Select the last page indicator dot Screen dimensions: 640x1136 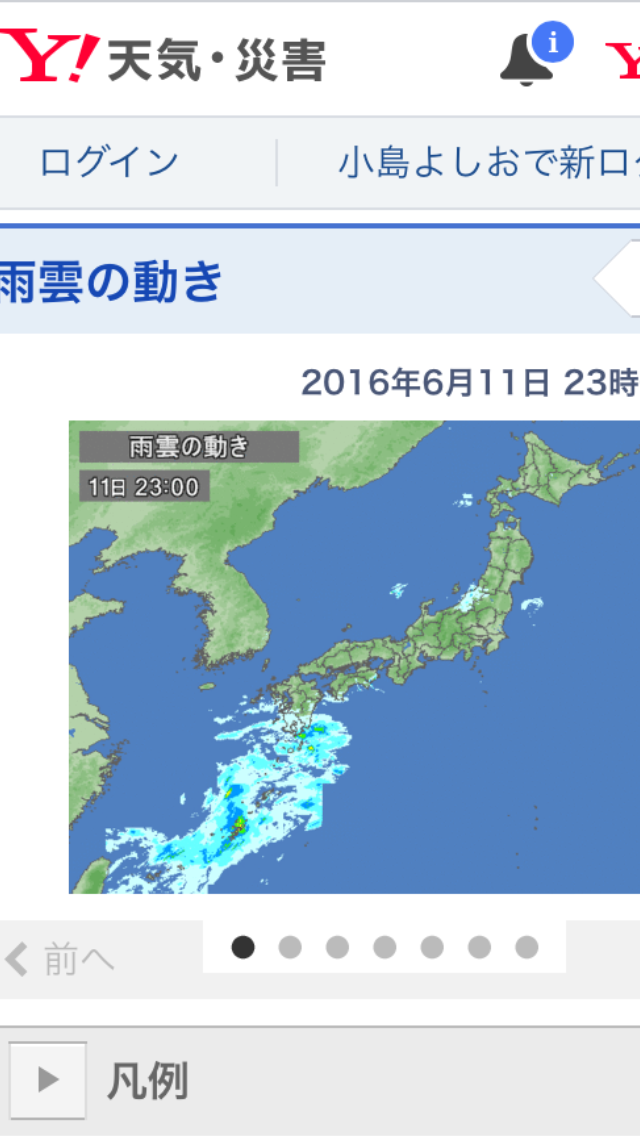527,947
